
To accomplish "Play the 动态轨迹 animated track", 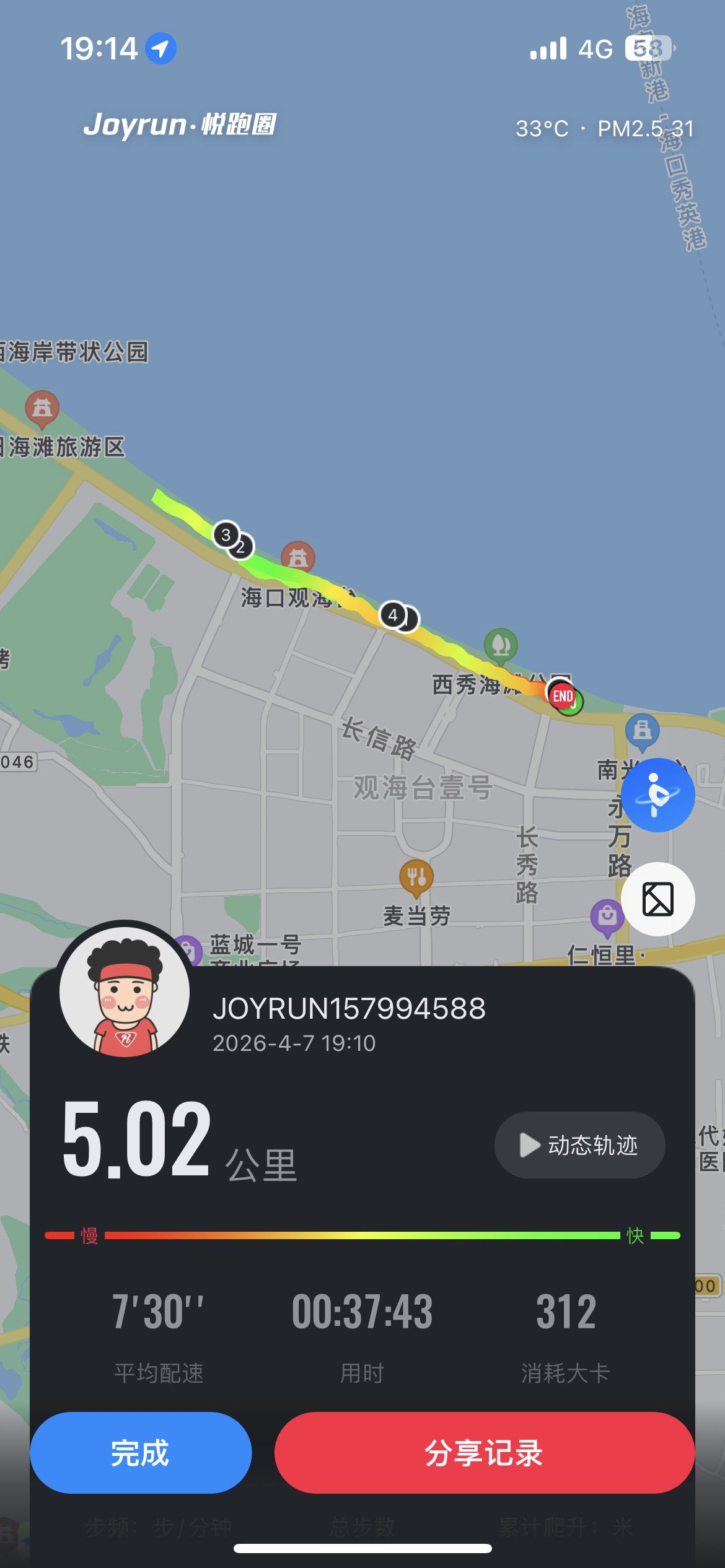I will (579, 1145).
